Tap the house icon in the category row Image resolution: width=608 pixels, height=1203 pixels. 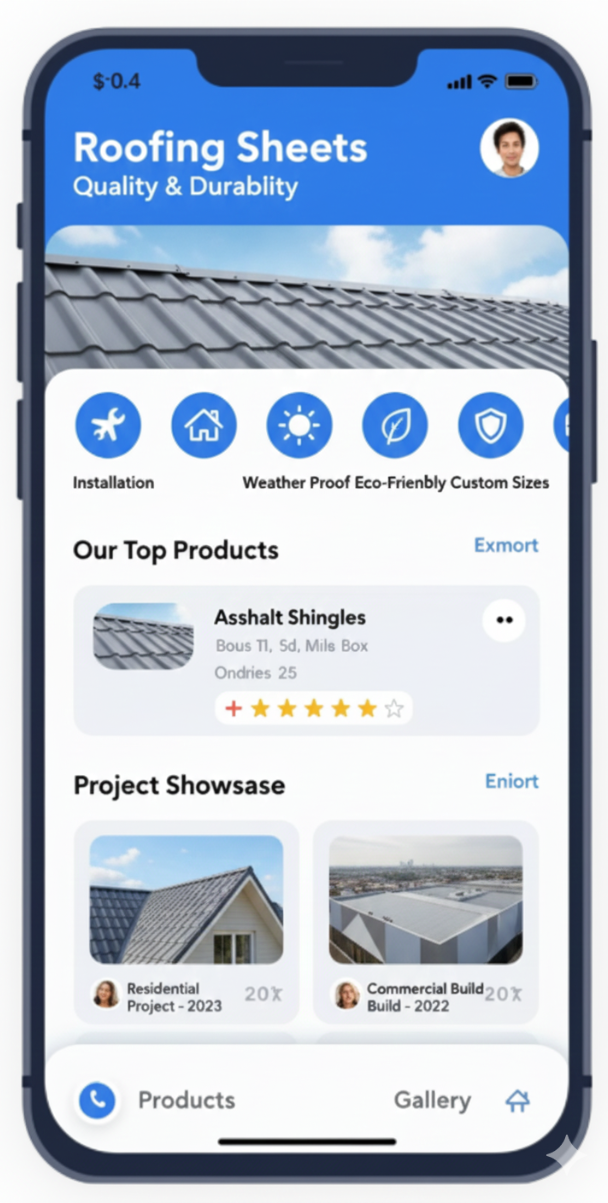click(x=204, y=425)
